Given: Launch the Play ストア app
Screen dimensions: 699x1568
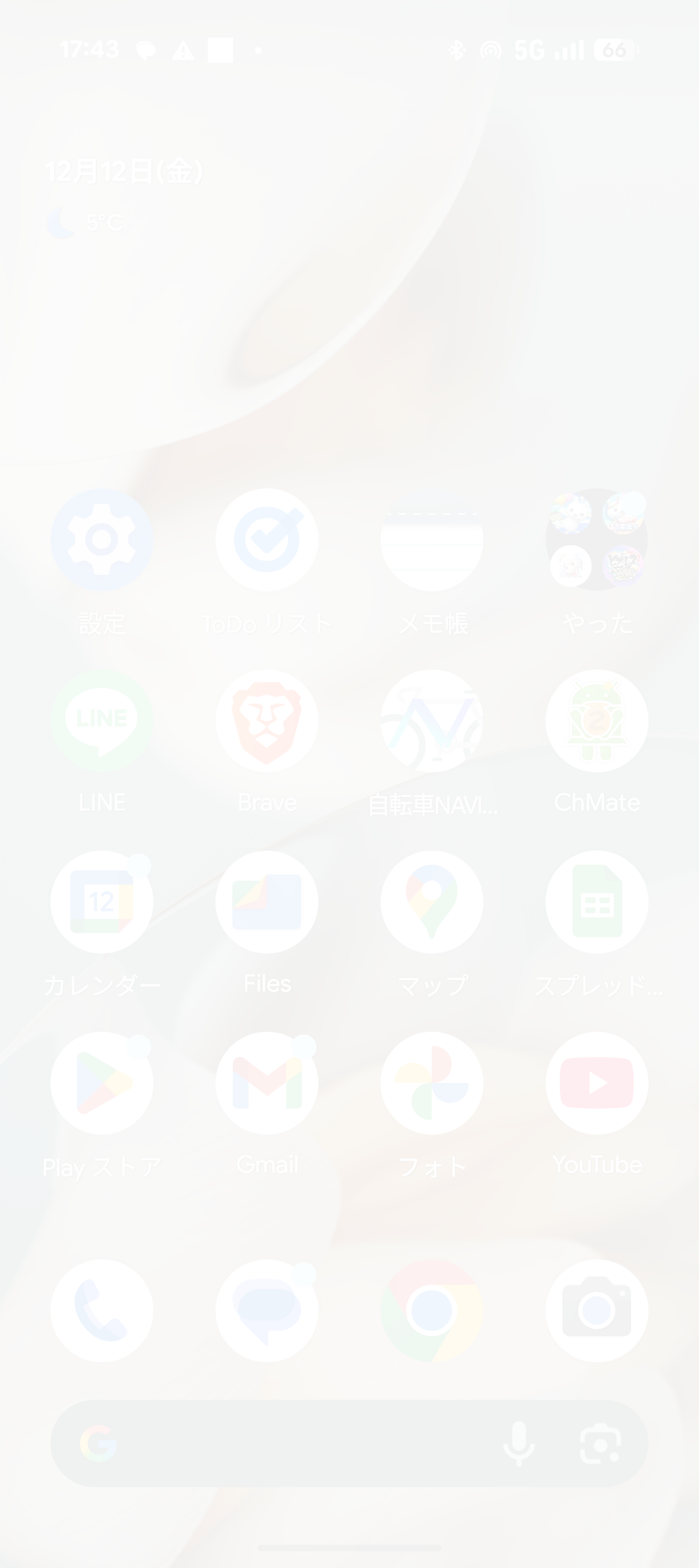Looking at the screenshot, I should point(102,1083).
